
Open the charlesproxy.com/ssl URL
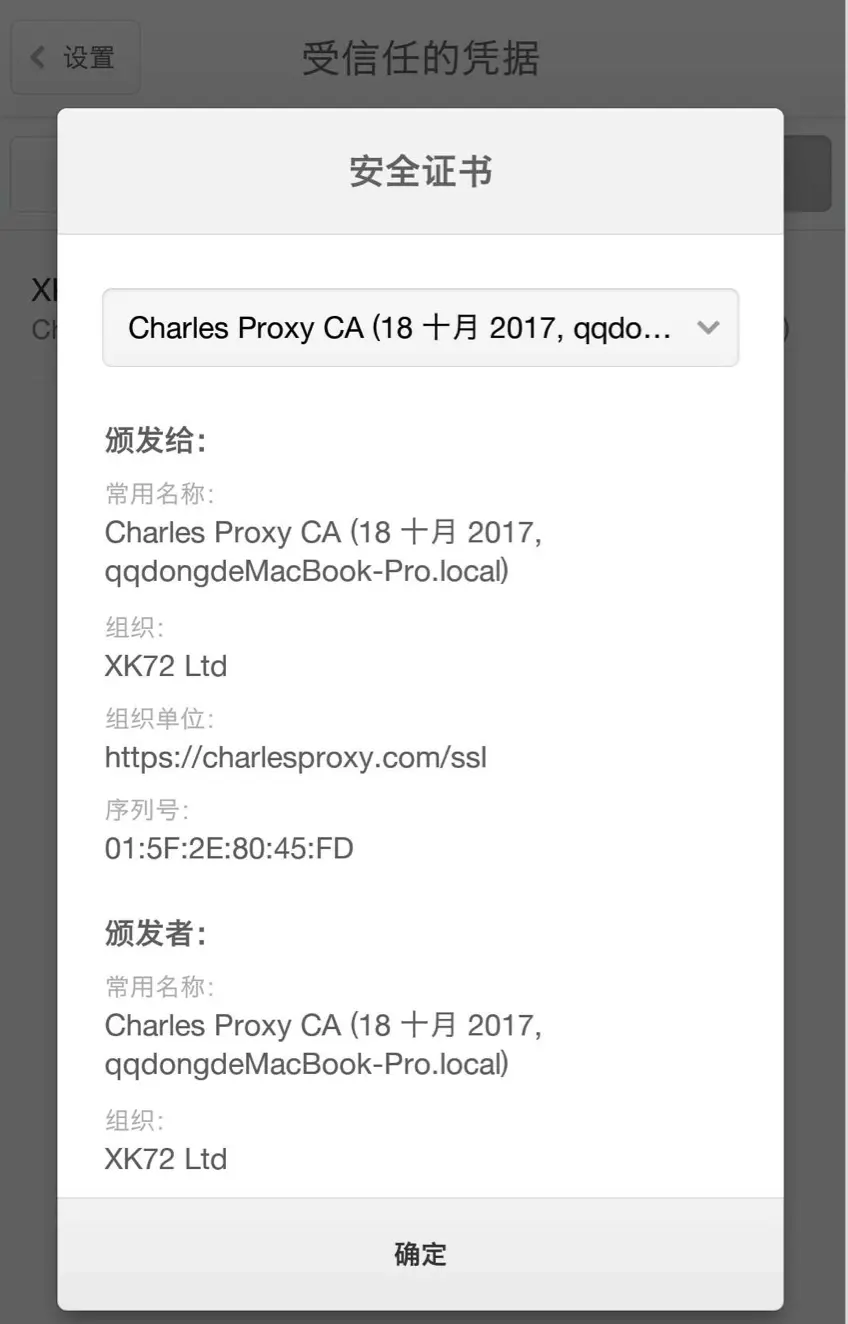(x=294, y=757)
